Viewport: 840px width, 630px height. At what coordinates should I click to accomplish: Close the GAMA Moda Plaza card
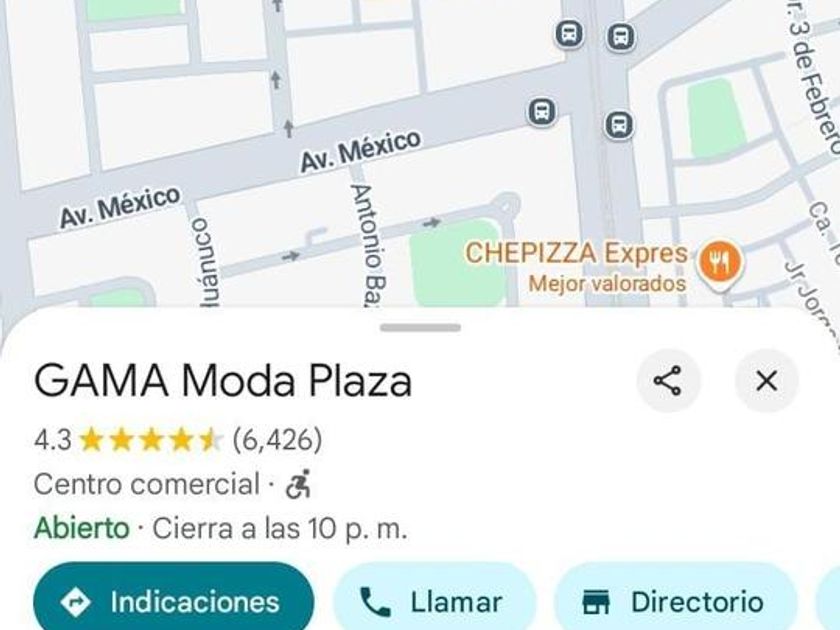coord(766,381)
